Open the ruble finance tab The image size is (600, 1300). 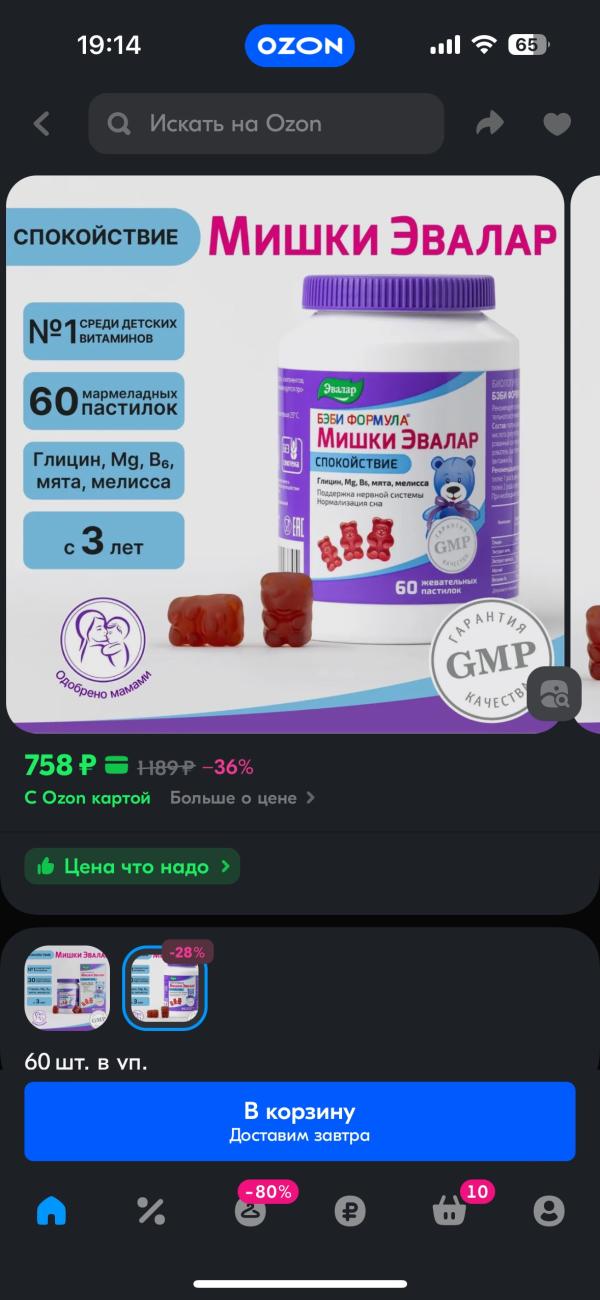click(x=350, y=1212)
